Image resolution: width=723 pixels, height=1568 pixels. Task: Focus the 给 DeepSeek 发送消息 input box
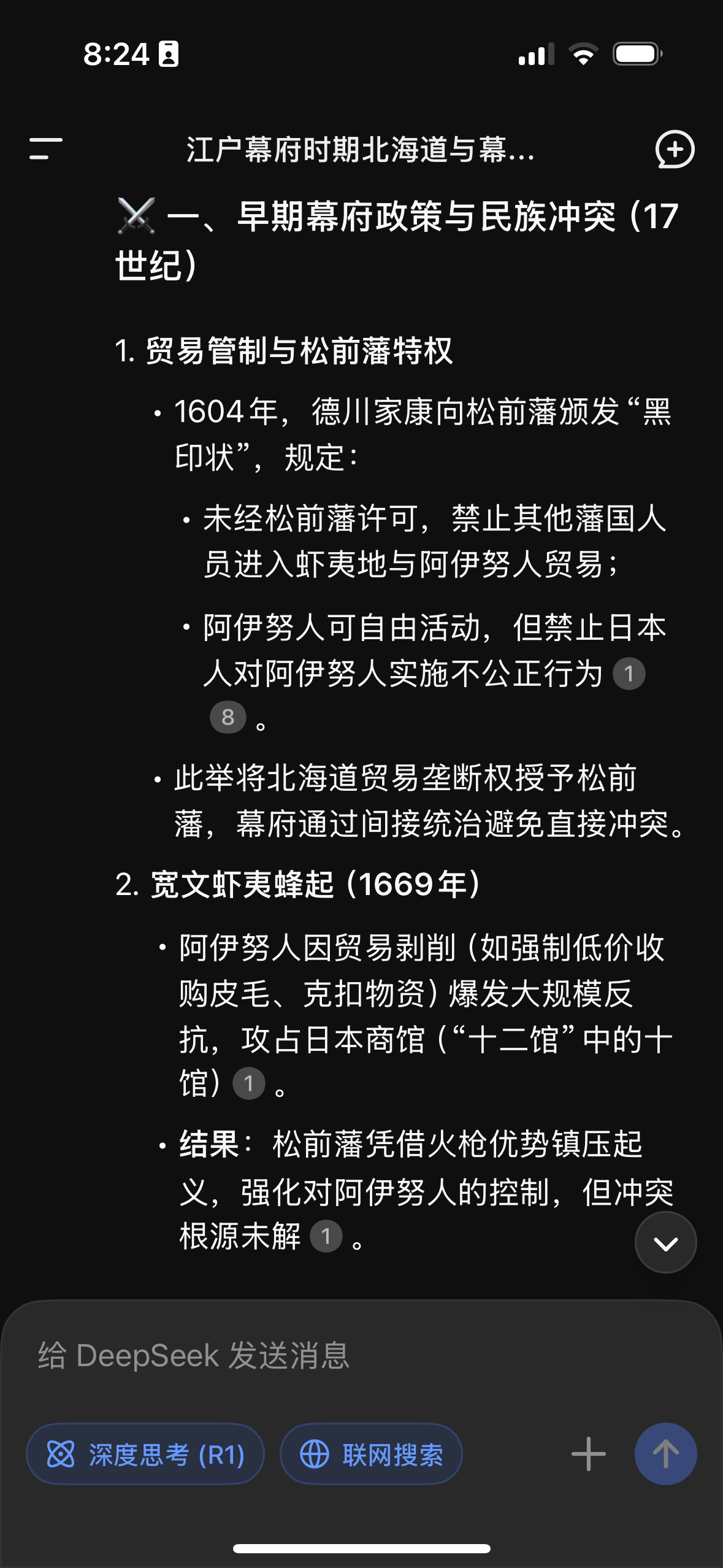click(361, 1355)
